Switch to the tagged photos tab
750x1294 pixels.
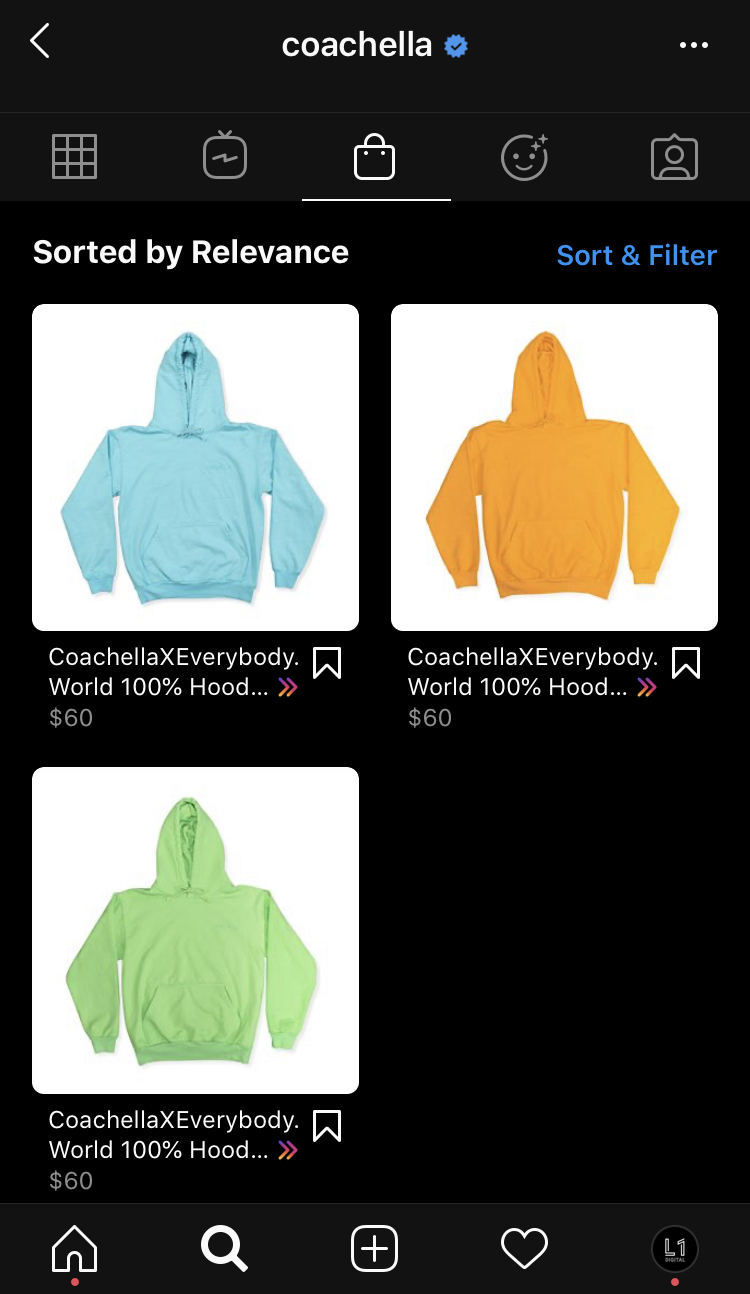pyautogui.click(x=674, y=157)
